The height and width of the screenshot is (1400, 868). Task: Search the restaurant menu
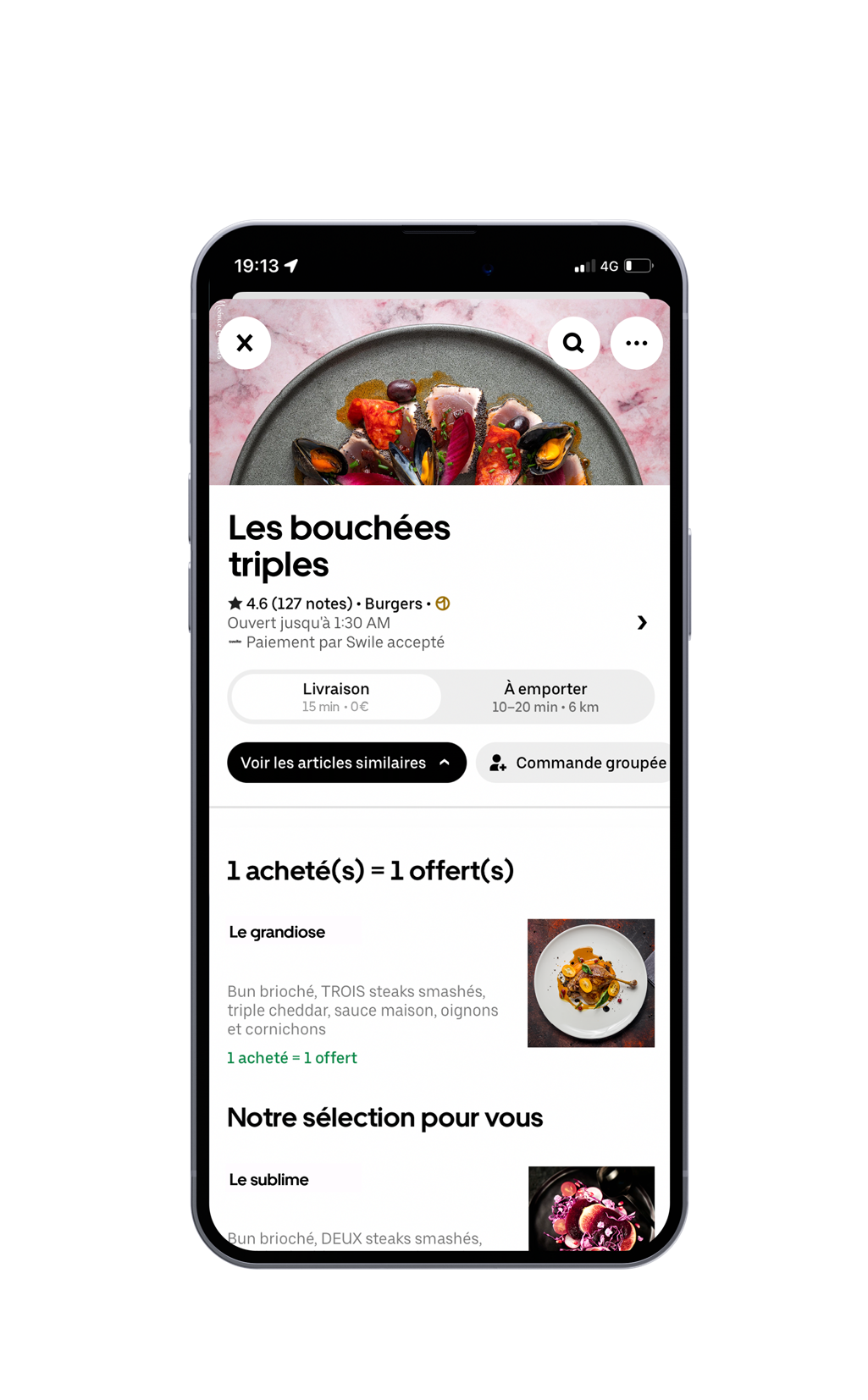tap(573, 343)
